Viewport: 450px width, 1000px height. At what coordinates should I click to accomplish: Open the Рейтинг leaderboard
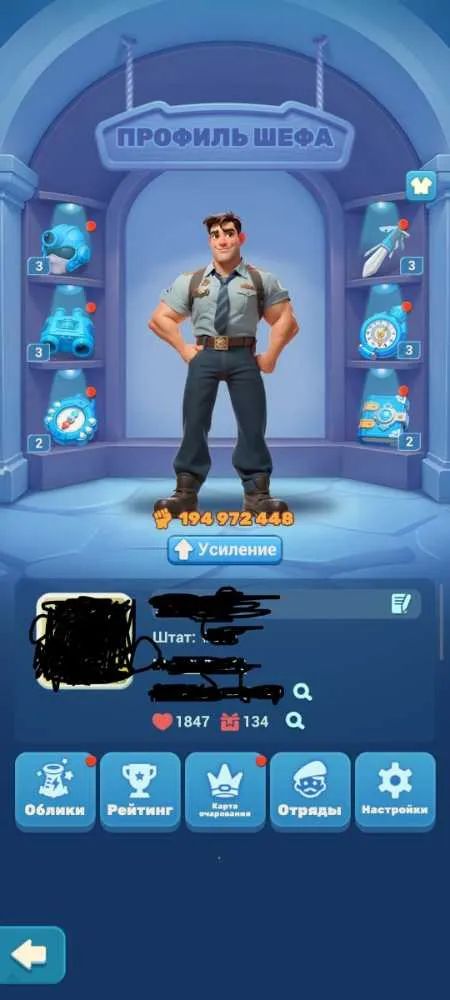tap(140, 790)
